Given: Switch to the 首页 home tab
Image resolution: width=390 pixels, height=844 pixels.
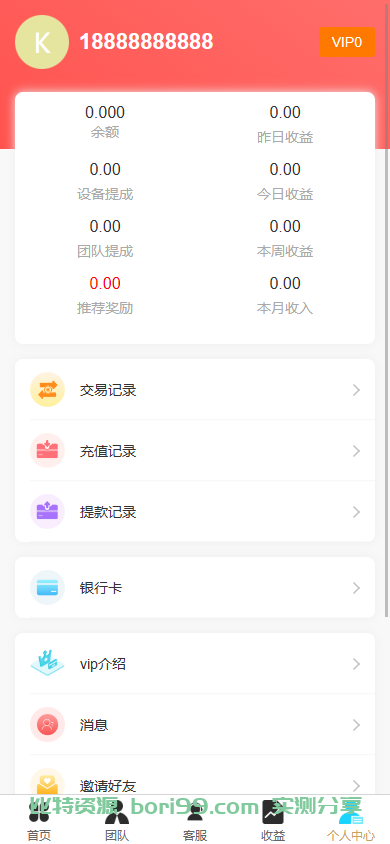Looking at the screenshot, I should click(39, 820).
